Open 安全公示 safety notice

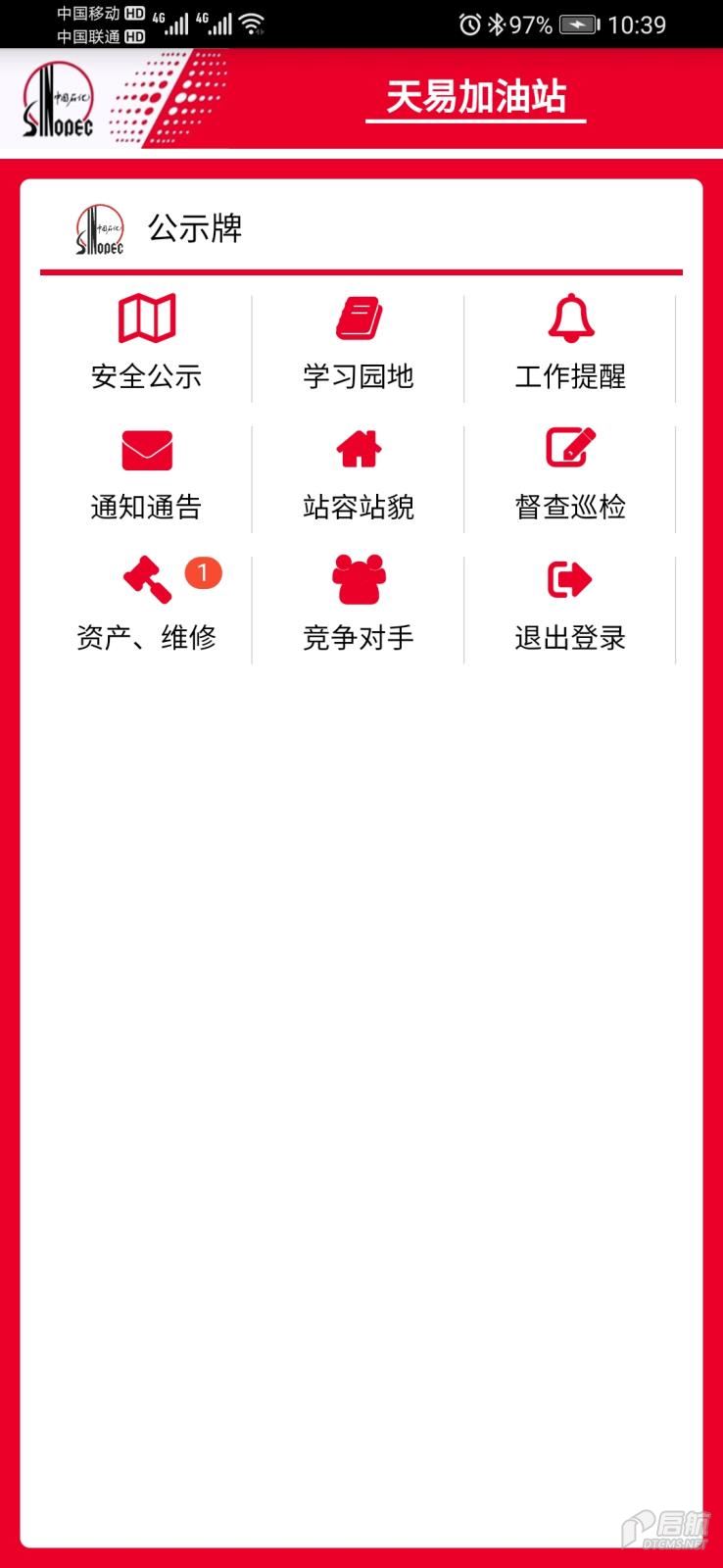(146, 344)
